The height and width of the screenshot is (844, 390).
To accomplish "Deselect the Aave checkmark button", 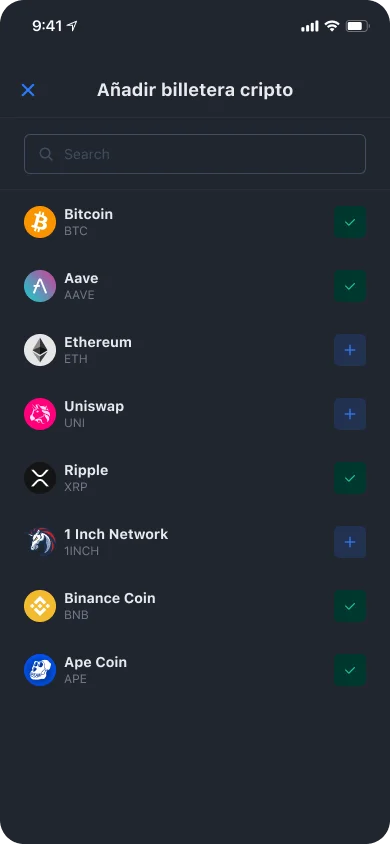I will [350, 286].
